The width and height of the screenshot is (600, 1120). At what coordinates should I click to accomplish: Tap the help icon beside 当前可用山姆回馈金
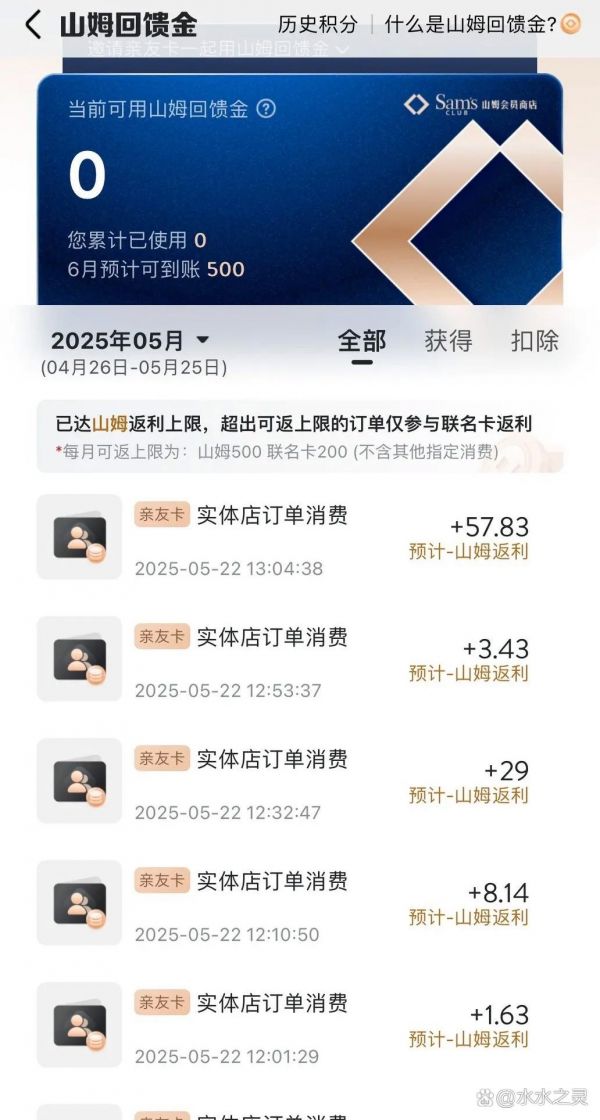(266, 109)
